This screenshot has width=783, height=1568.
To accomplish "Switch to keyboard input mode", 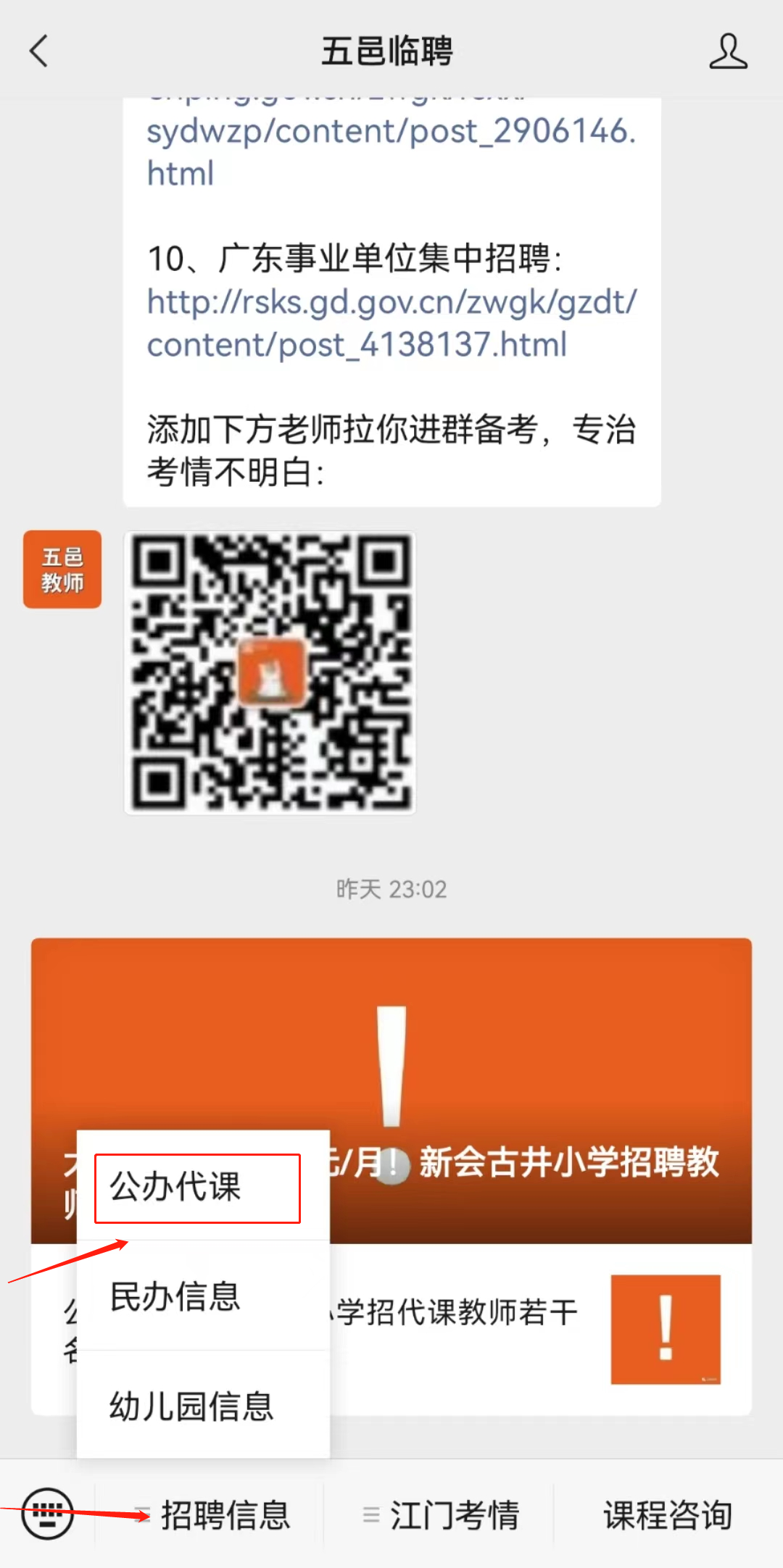I will point(48,1514).
